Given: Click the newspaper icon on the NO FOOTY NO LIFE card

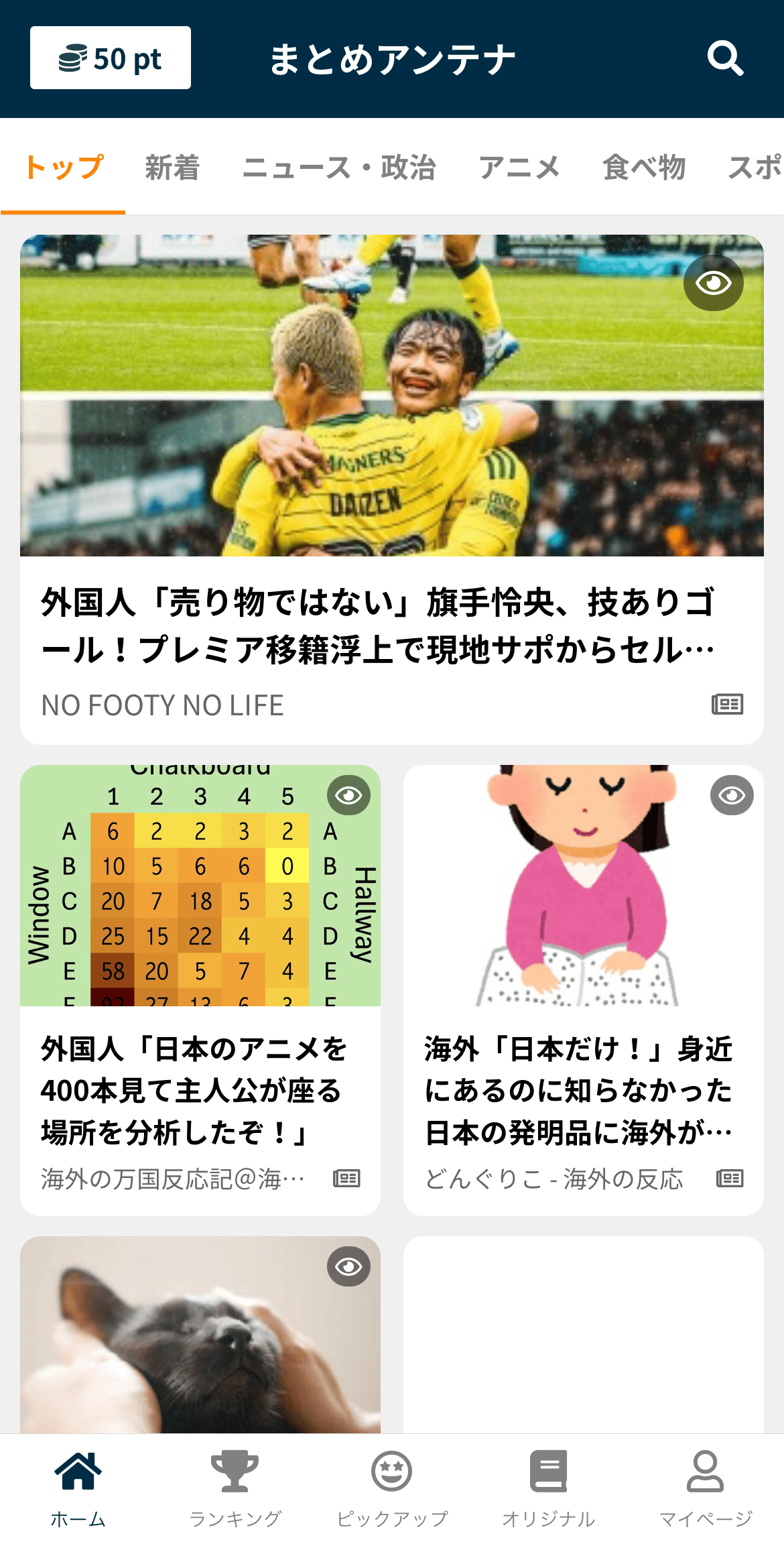Looking at the screenshot, I should tap(728, 705).
